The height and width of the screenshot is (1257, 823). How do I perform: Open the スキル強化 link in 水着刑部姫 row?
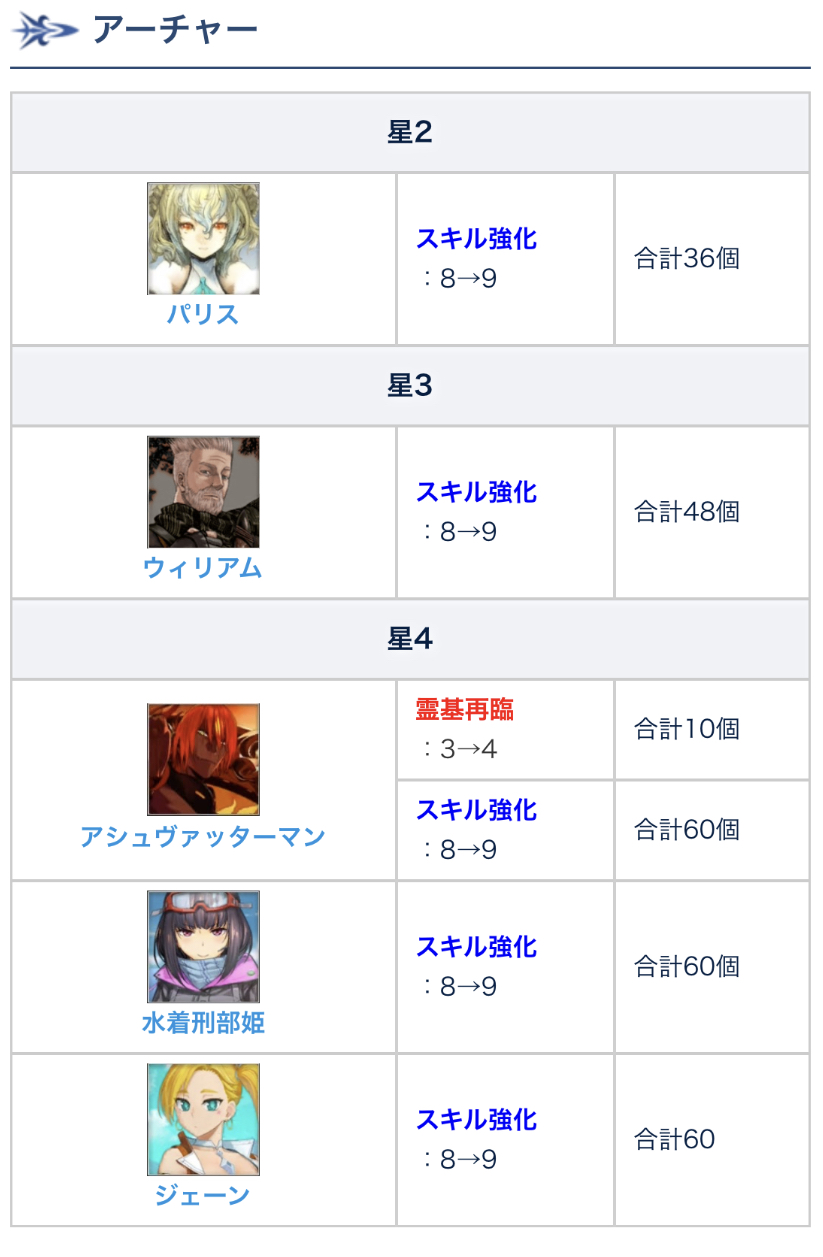point(476,947)
